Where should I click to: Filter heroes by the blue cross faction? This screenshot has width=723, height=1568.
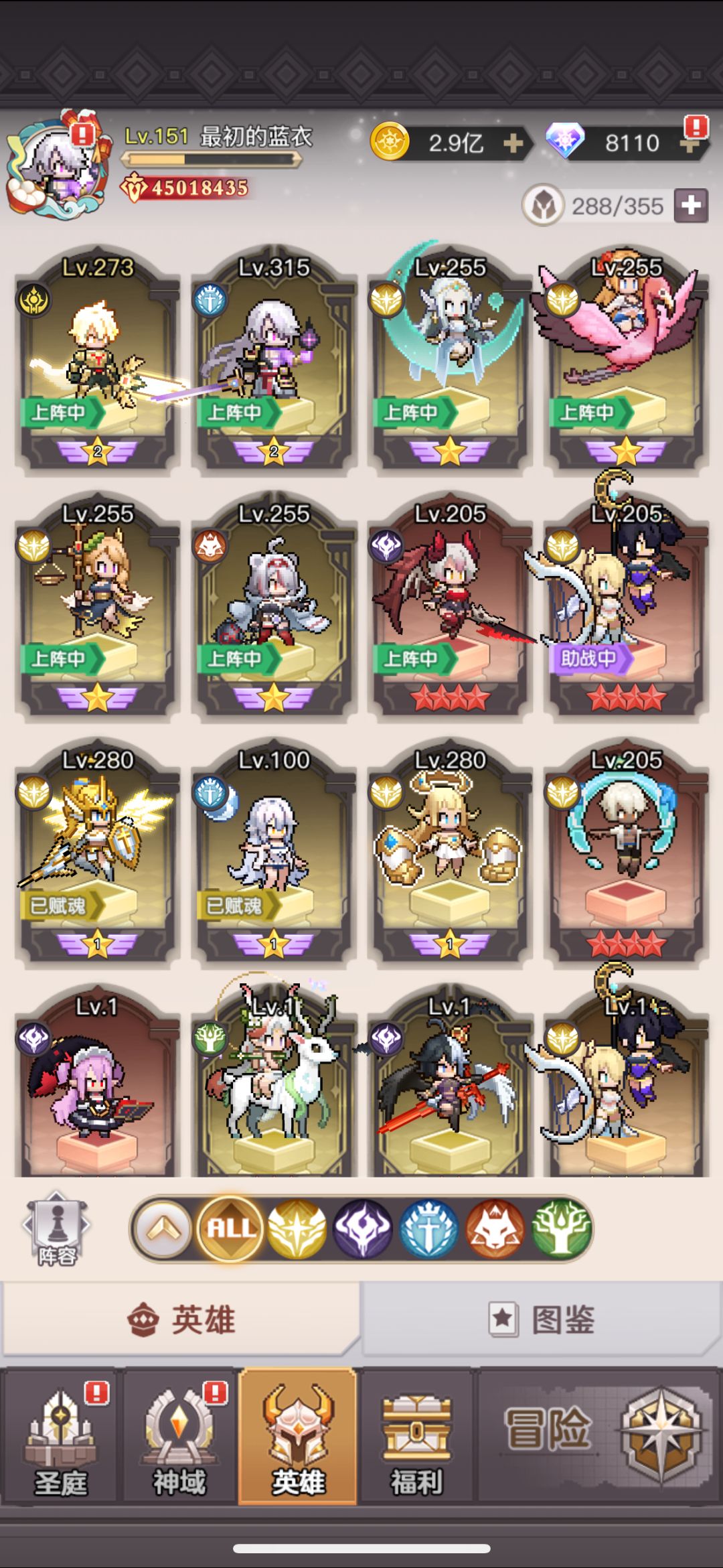pyautogui.click(x=428, y=1228)
